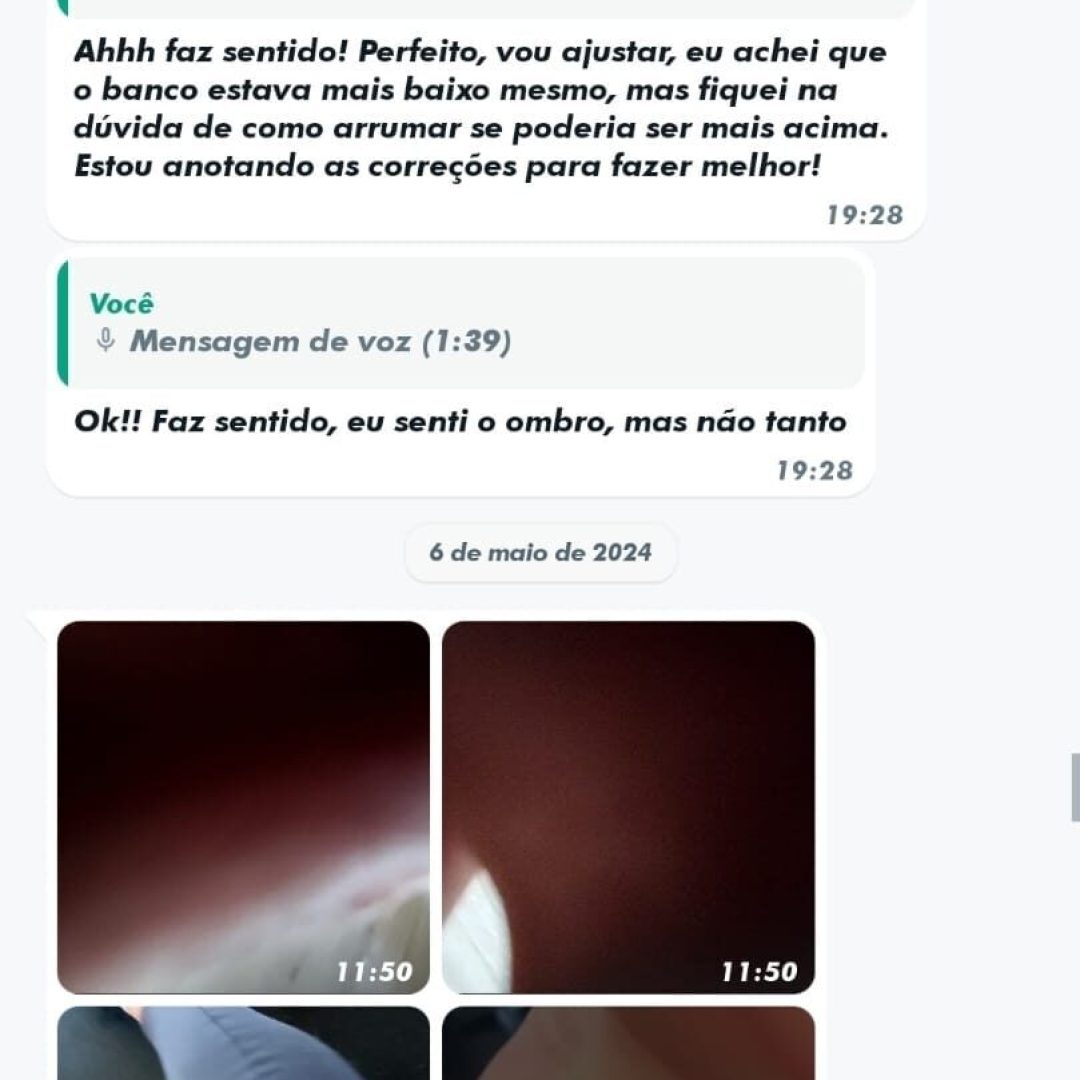Open the third photo in the album
1080x1080 pixels.
point(243,1044)
